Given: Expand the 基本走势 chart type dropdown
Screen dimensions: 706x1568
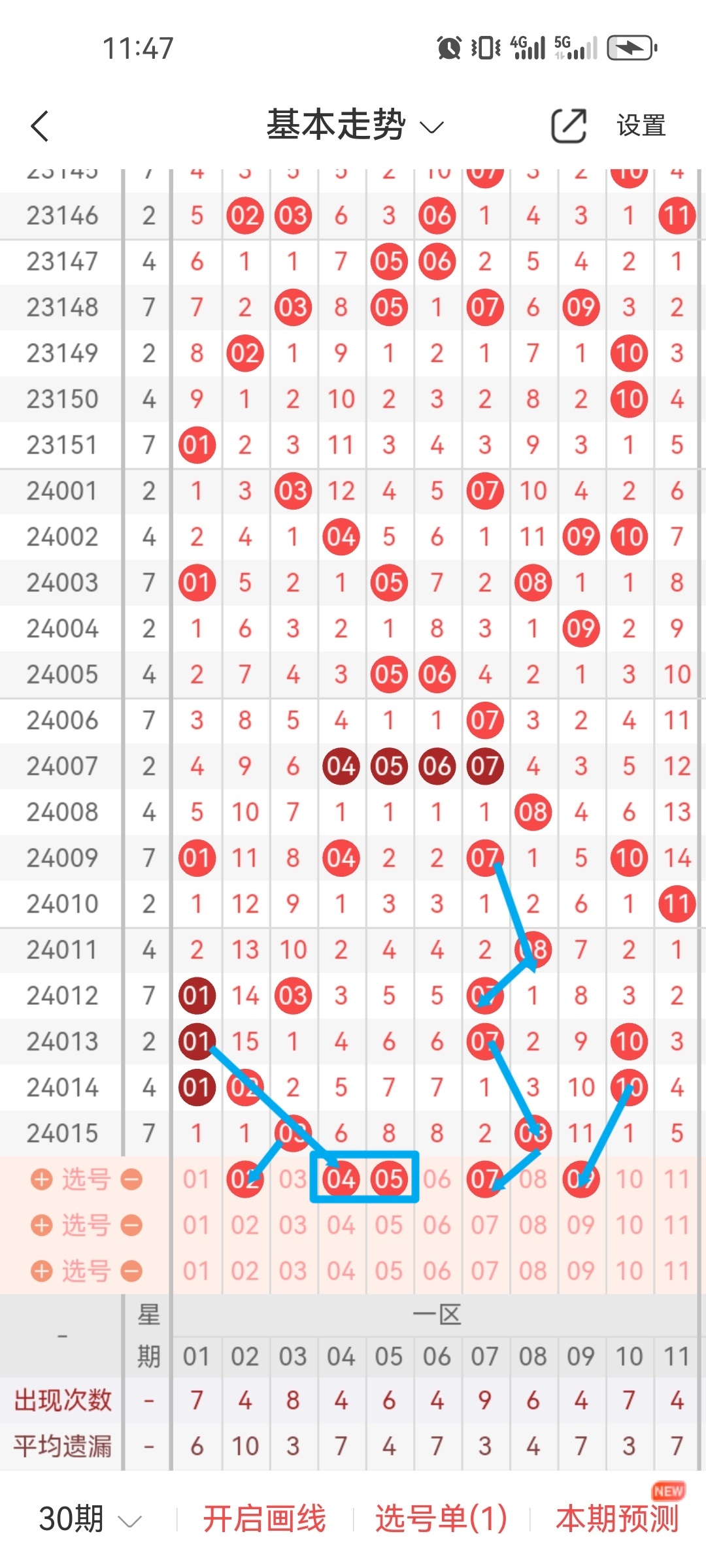Looking at the screenshot, I should point(355,125).
